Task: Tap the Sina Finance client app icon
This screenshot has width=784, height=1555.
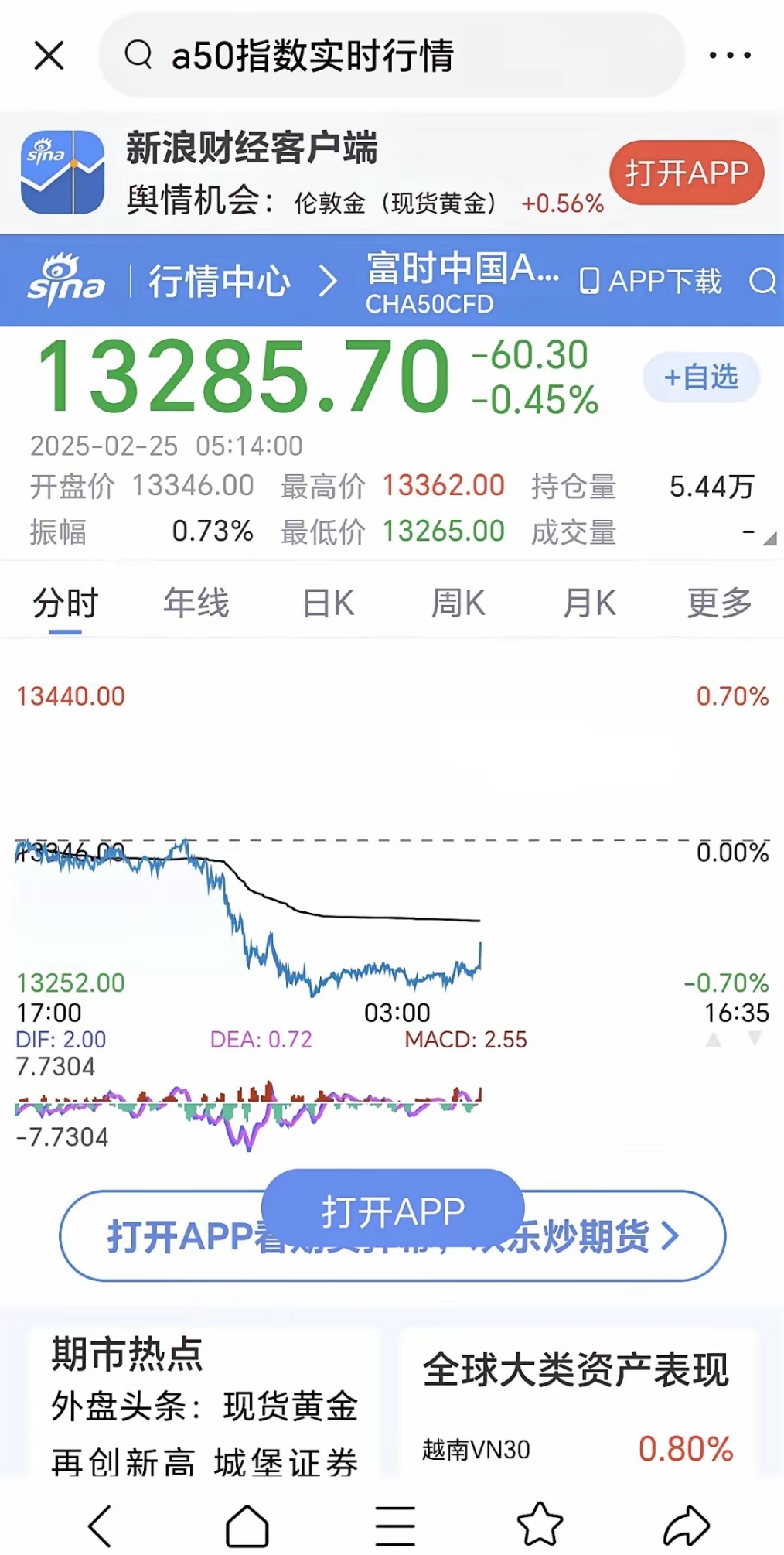Action: click(x=60, y=170)
